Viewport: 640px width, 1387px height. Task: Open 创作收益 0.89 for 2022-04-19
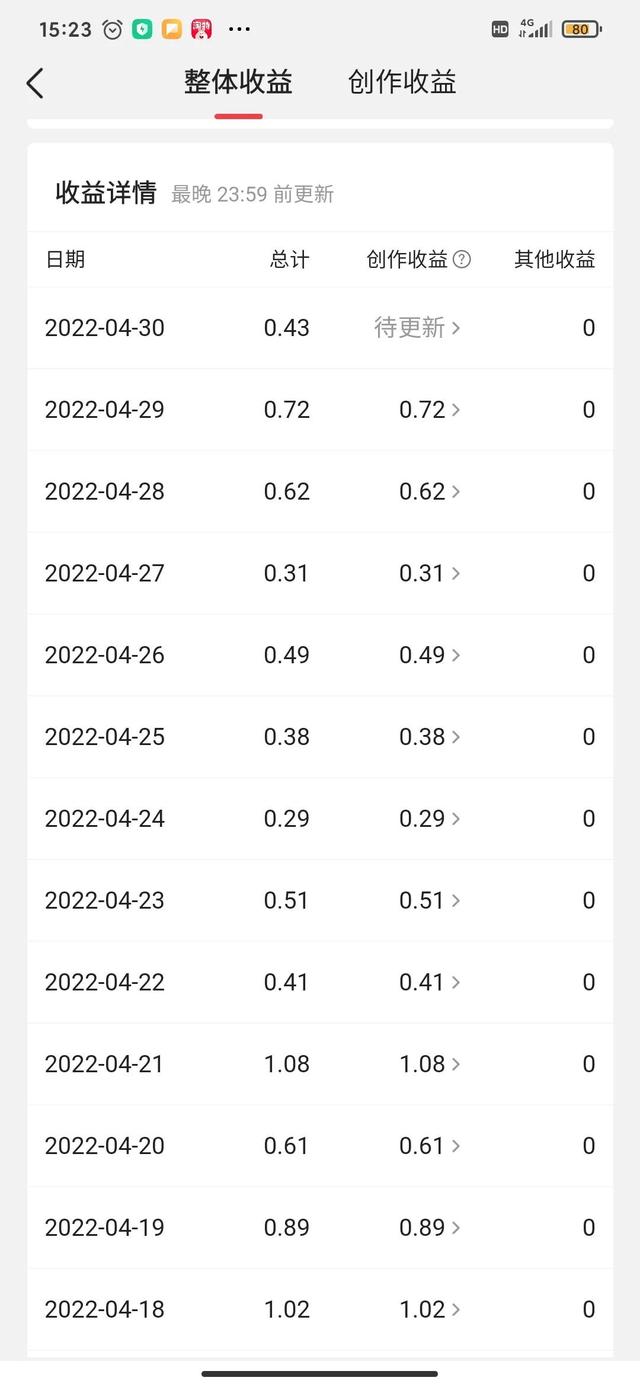(x=430, y=1228)
